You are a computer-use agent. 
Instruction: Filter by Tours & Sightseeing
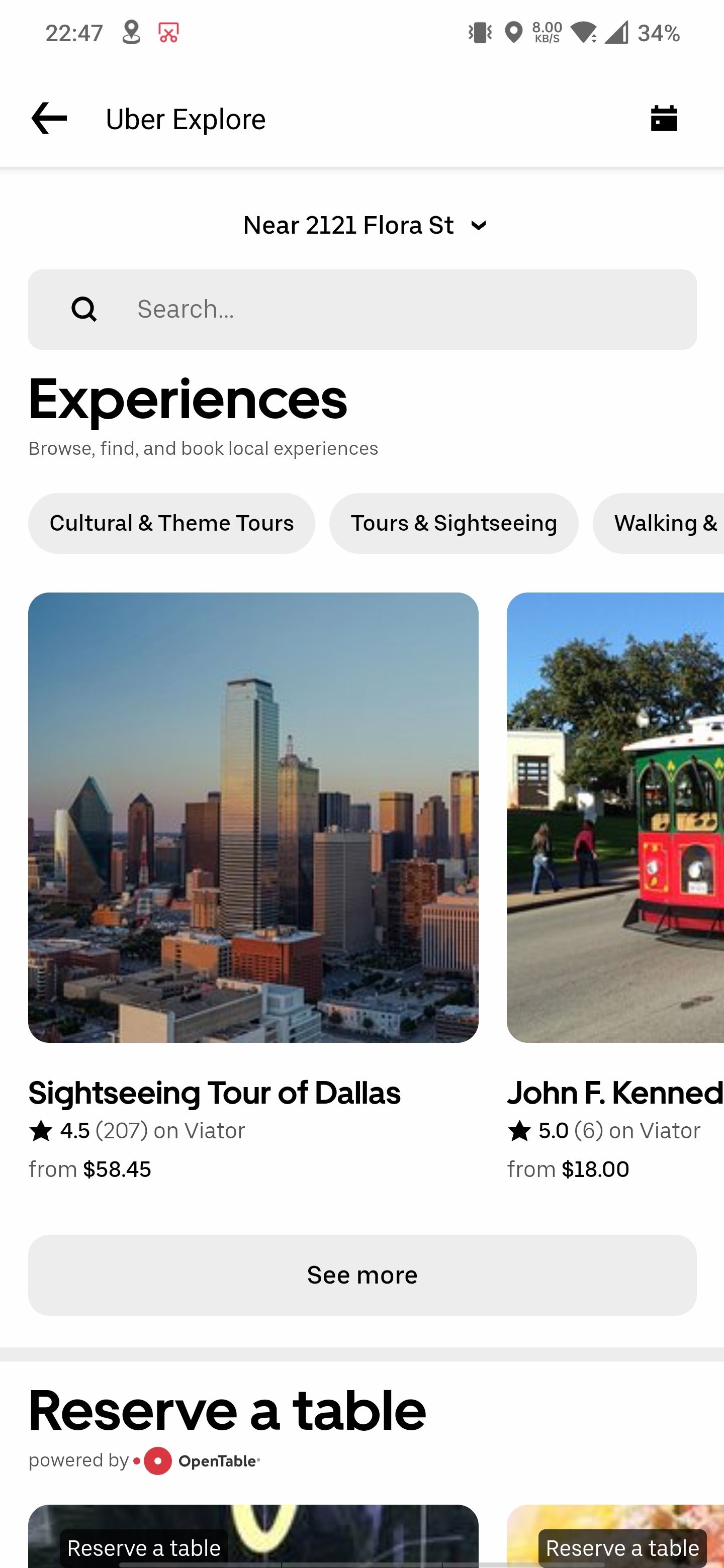pyautogui.click(x=454, y=523)
